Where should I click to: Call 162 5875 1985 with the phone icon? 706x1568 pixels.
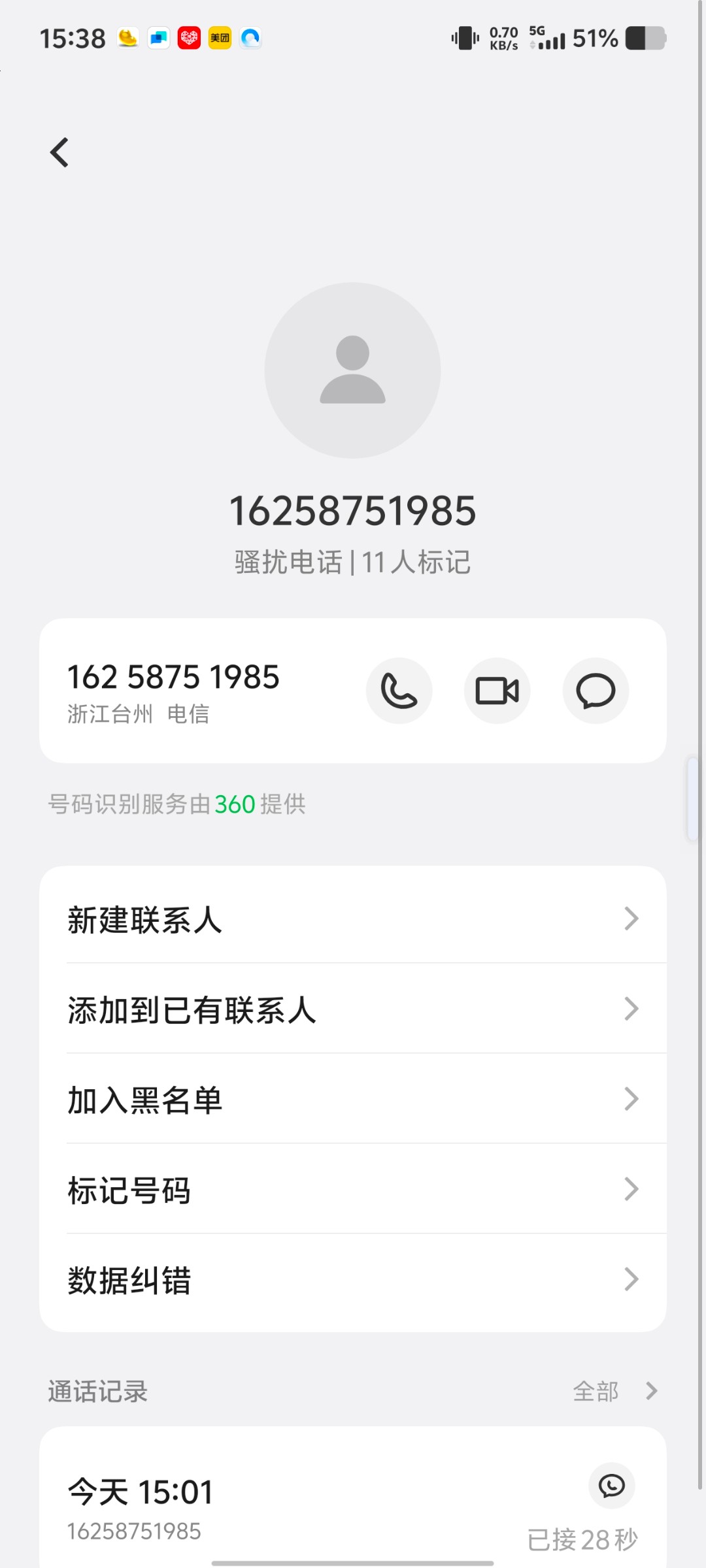pyautogui.click(x=399, y=691)
